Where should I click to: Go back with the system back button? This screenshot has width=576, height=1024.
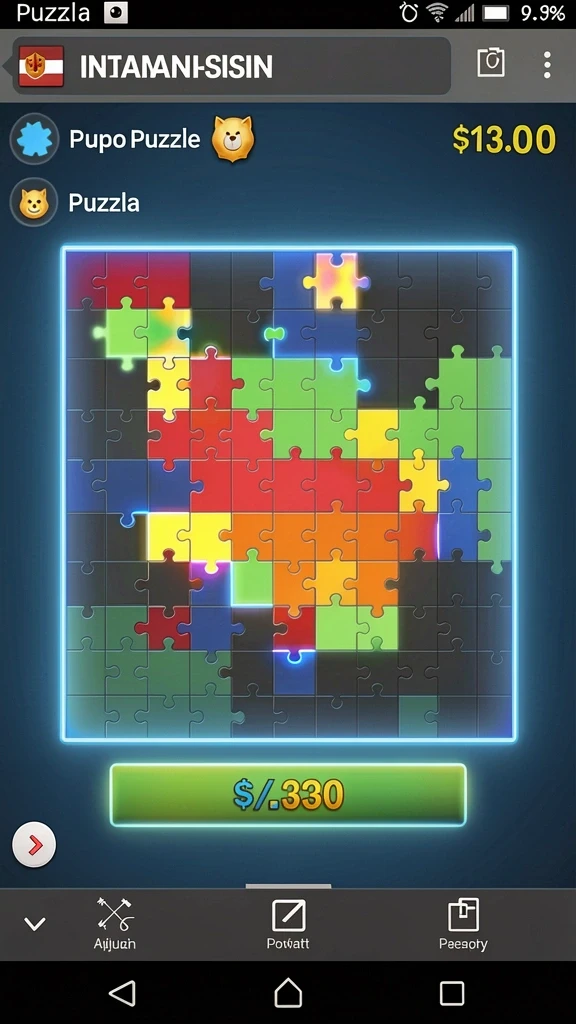point(122,993)
